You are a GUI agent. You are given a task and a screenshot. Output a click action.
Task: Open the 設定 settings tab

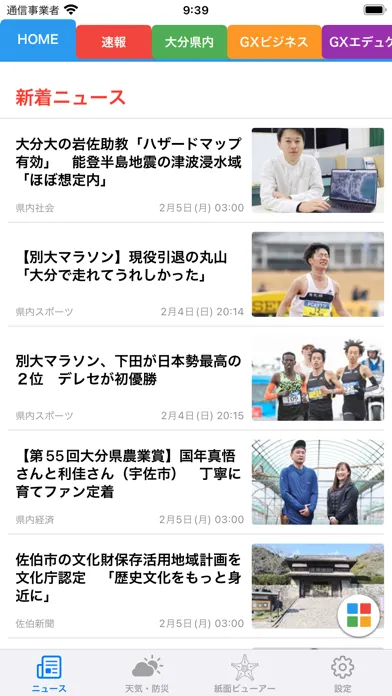coord(343,674)
